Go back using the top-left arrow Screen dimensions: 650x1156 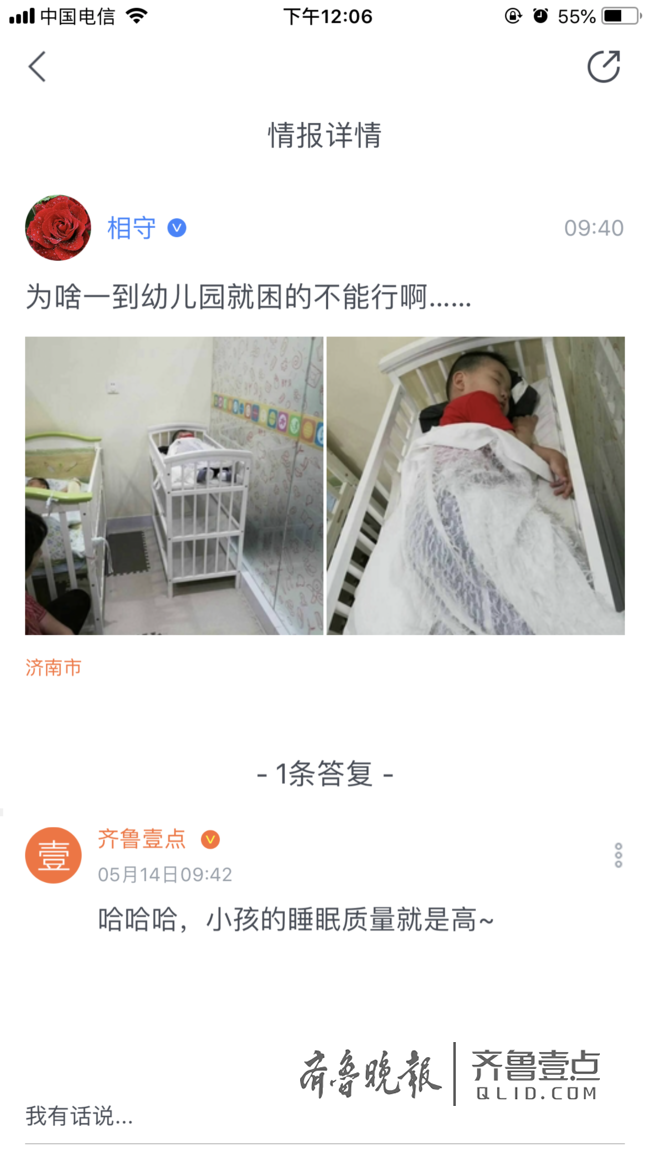37,67
